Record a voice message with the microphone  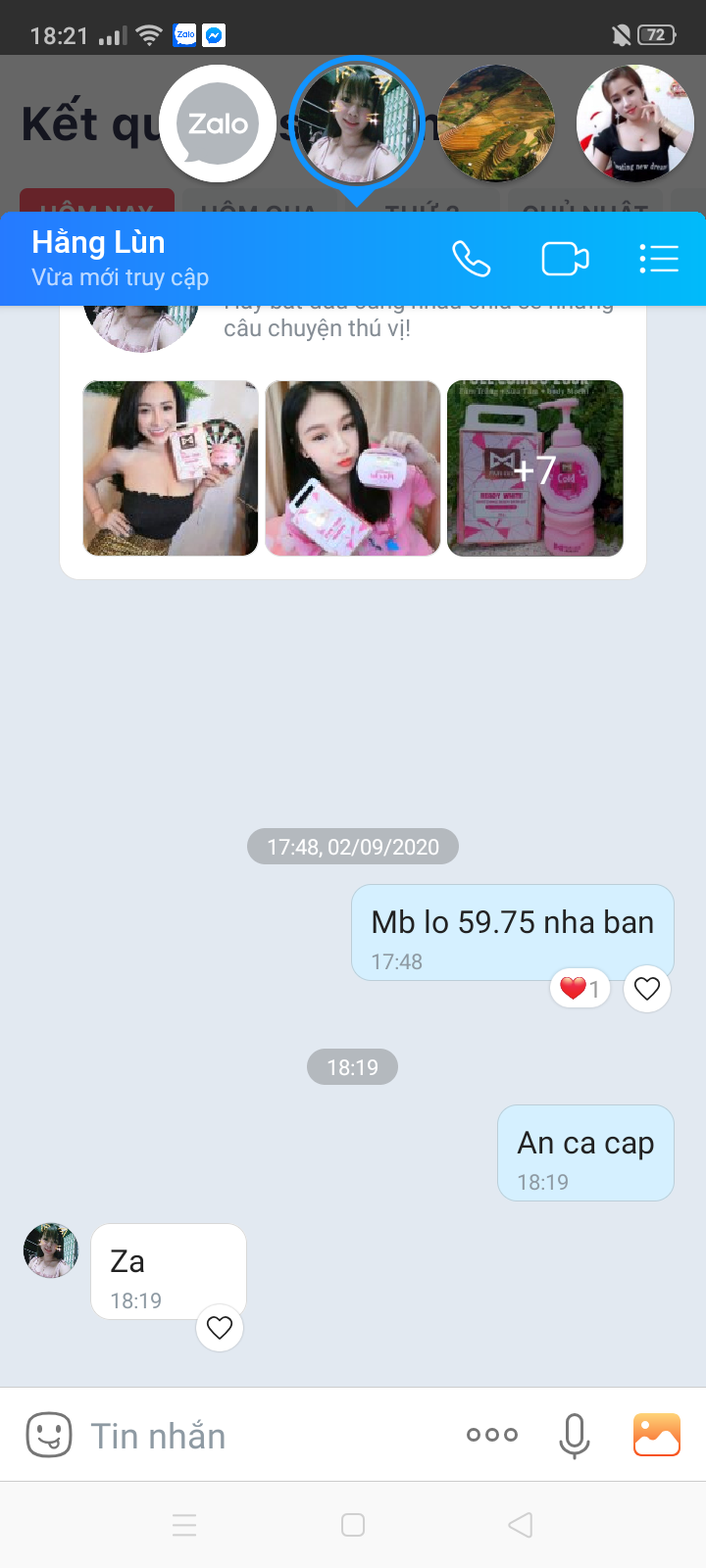tap(575, 1436)
